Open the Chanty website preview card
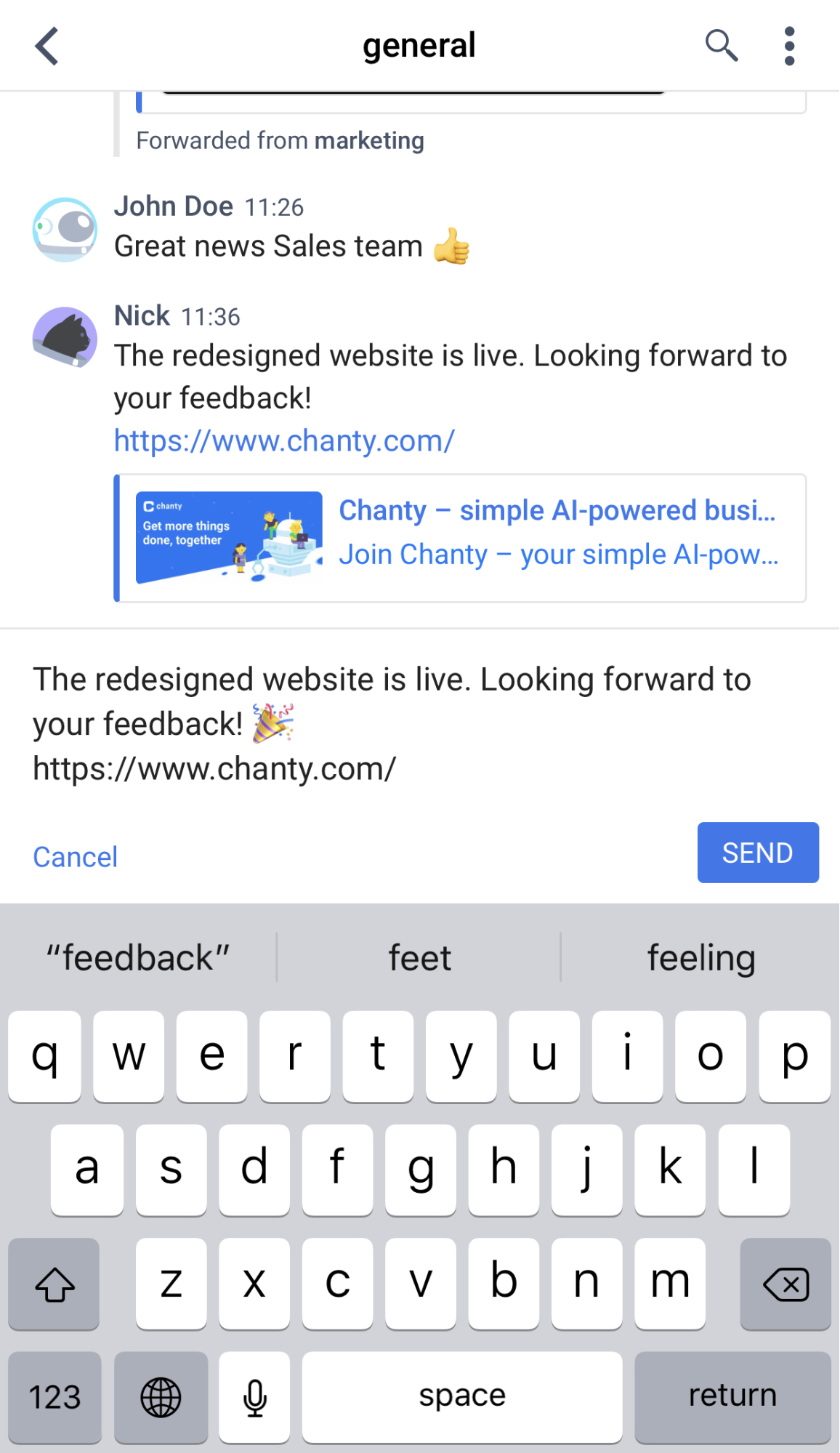The height and width of the screenshot is (1453, 840). (461, 538)
